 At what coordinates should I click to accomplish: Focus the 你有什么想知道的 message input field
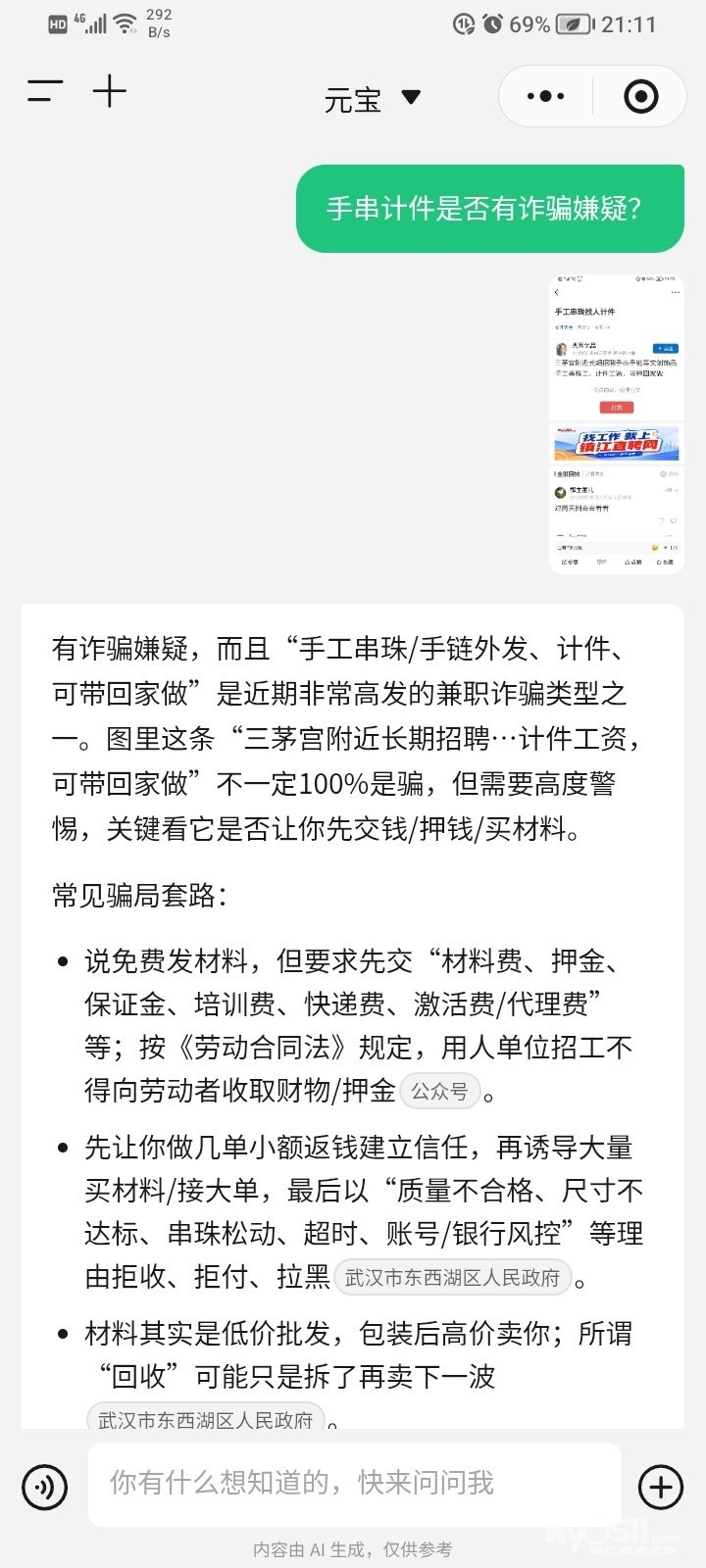coord(355,1484)
